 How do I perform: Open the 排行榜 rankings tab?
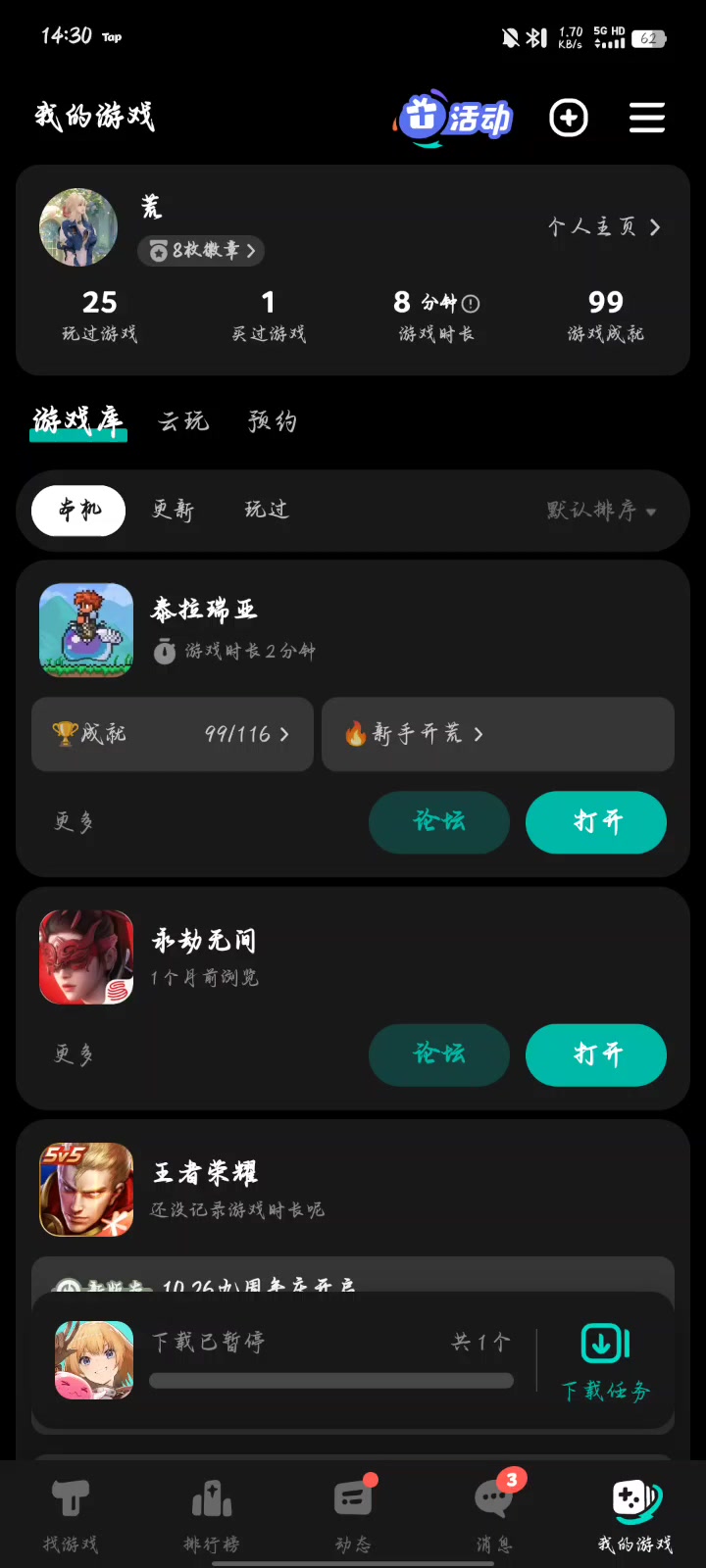coord(212,1515)
